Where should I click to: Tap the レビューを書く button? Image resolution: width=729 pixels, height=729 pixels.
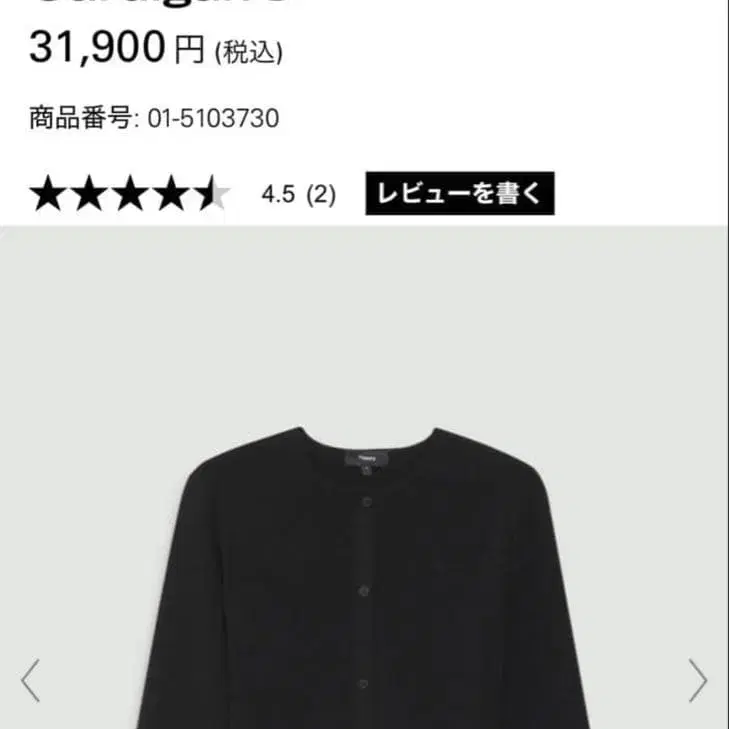459,194
